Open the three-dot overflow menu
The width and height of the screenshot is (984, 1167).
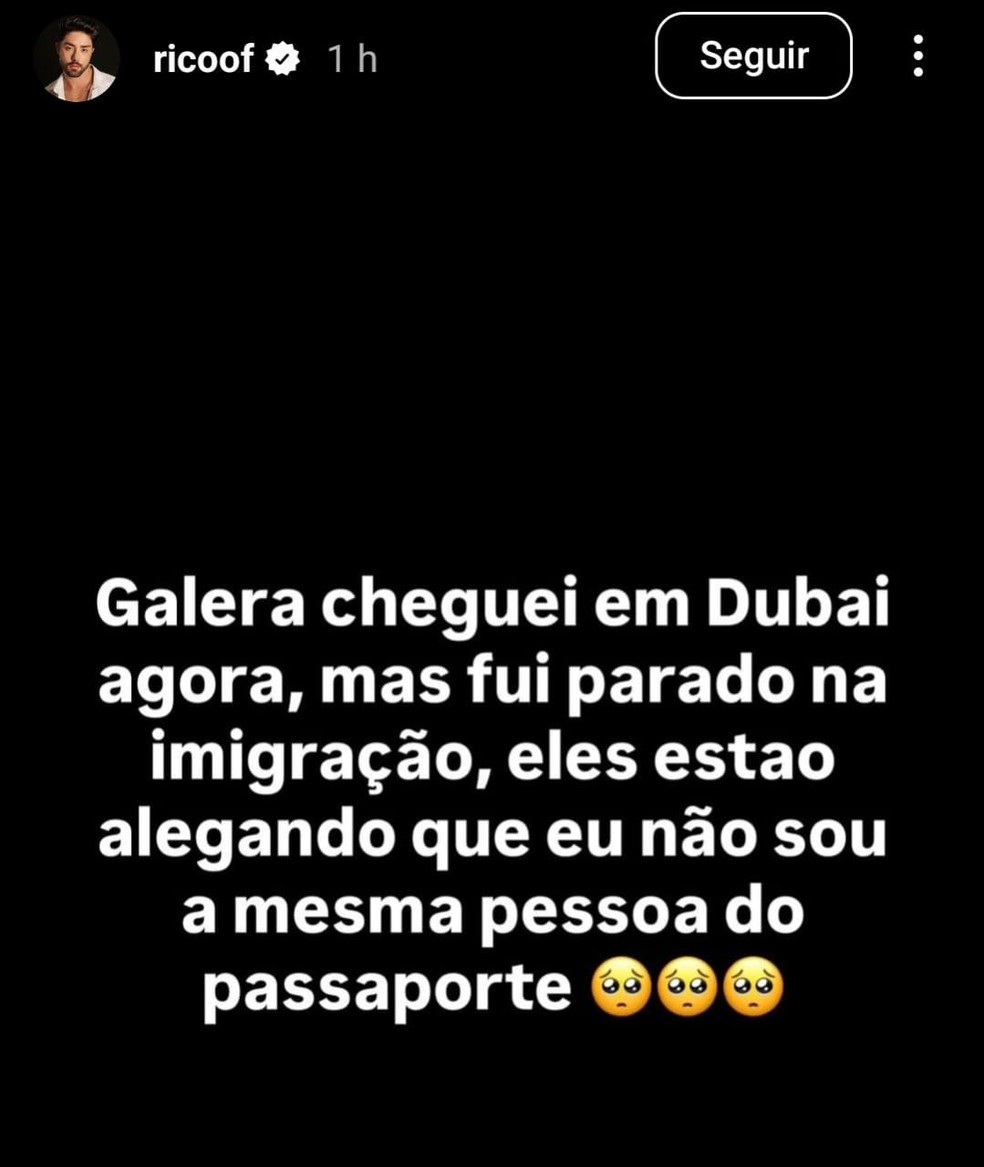pyautogui.click(x=918, y=57)
